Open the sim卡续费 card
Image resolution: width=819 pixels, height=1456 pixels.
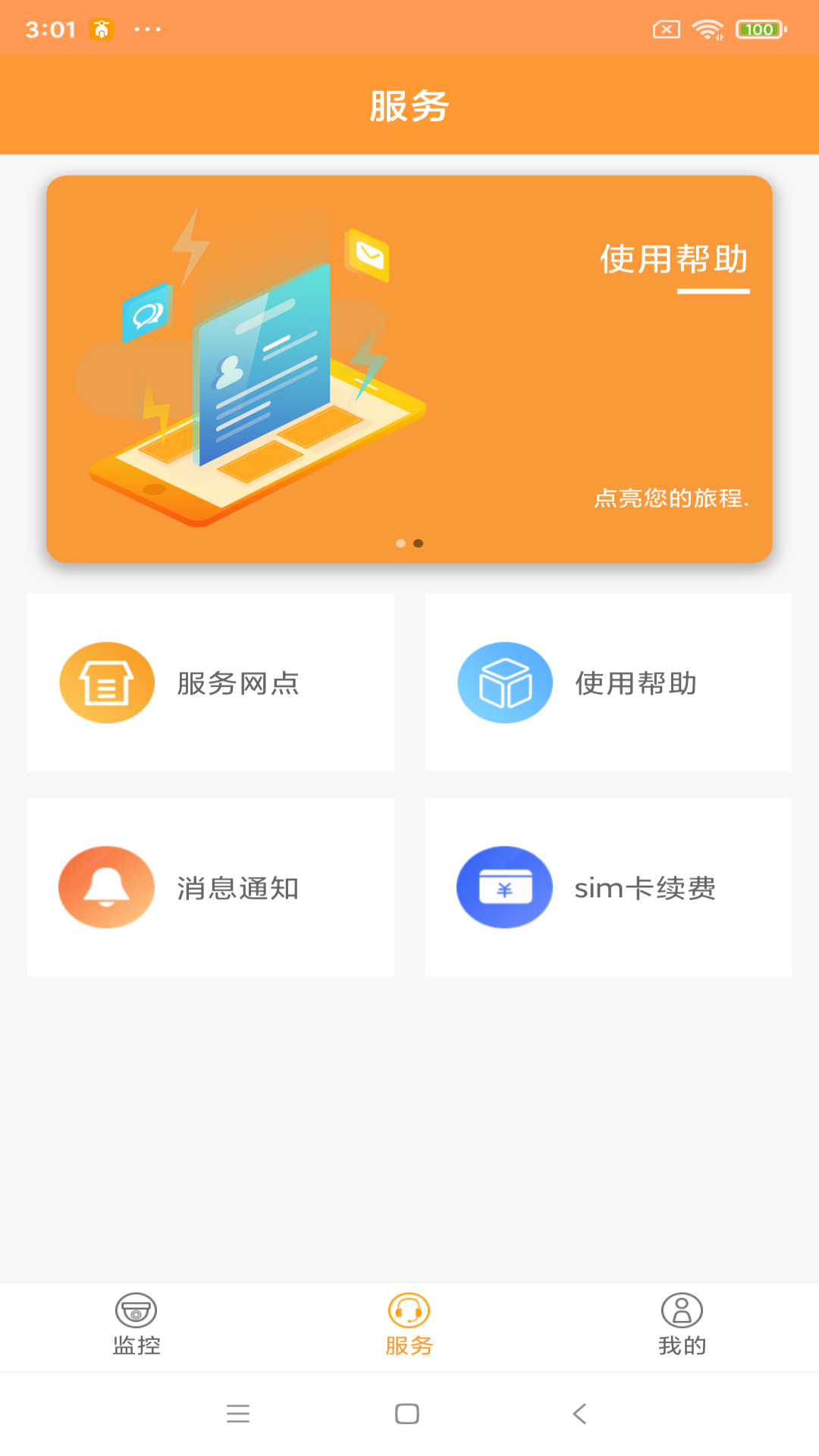click(x=609, y=887)
